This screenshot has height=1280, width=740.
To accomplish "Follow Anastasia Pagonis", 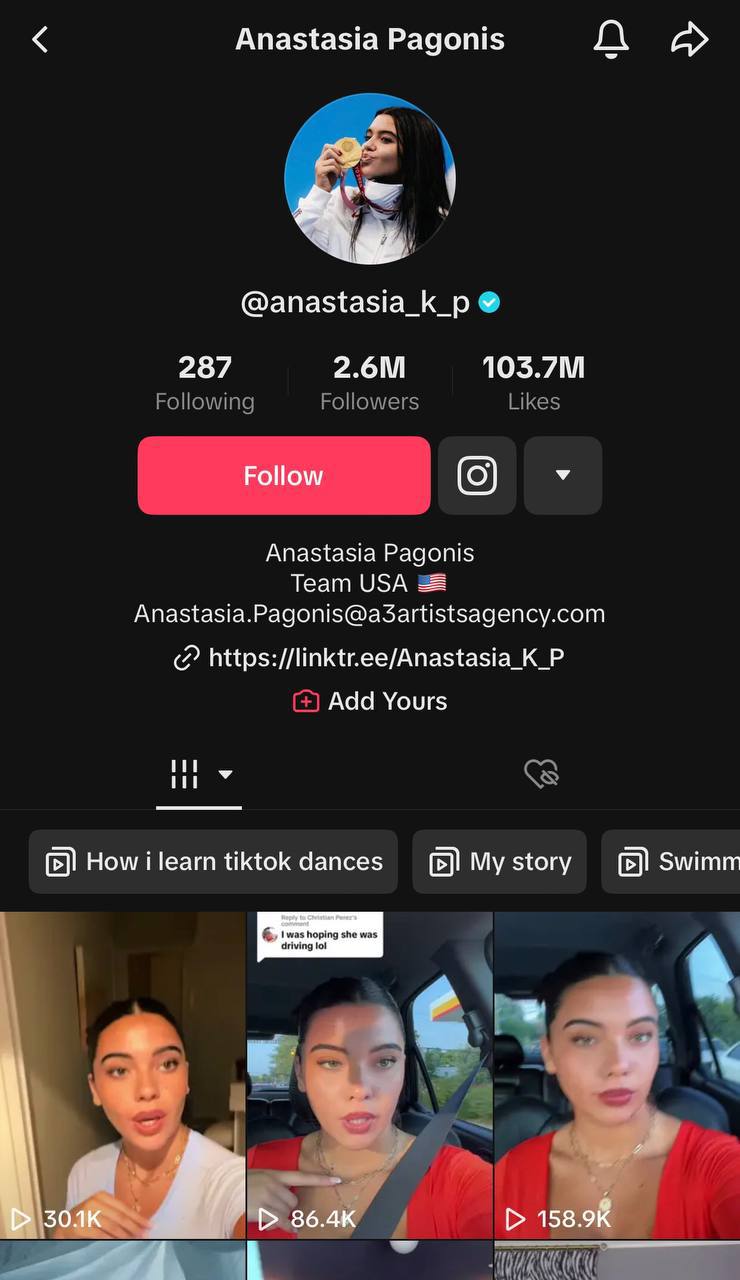I will (x=284, y=475).
